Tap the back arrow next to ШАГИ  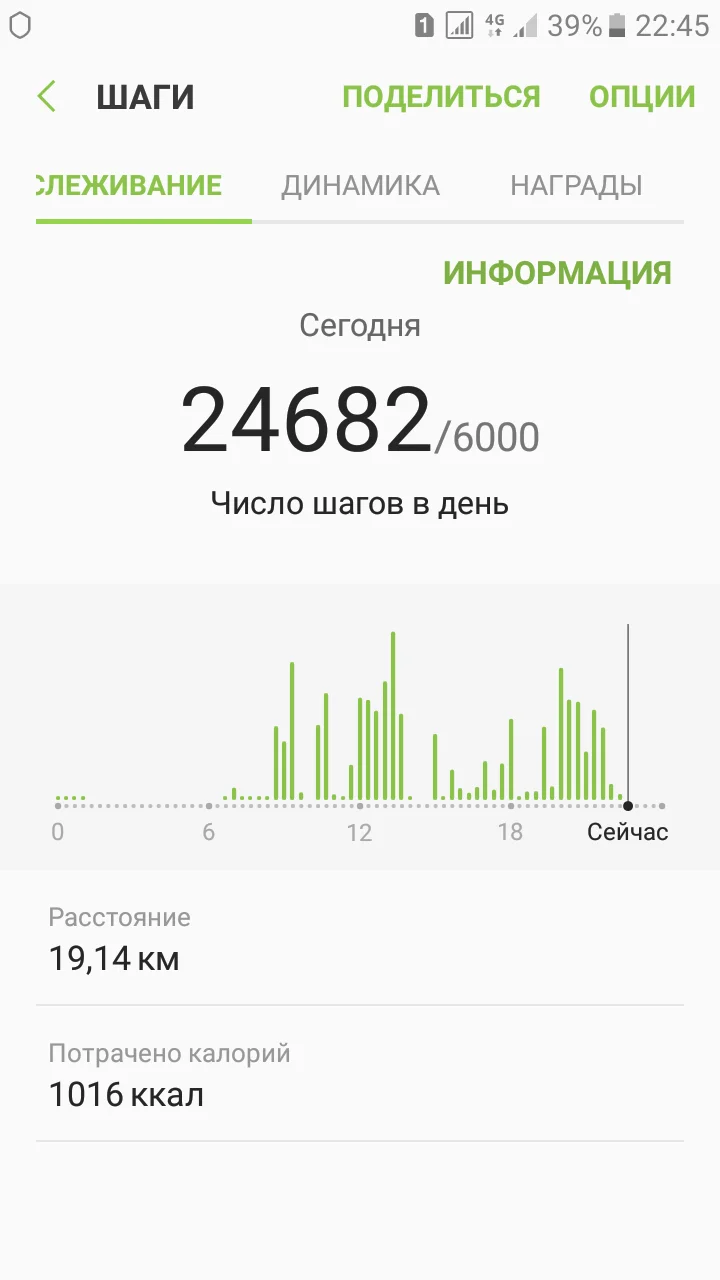pyautogui.click(x=45, y=95)
